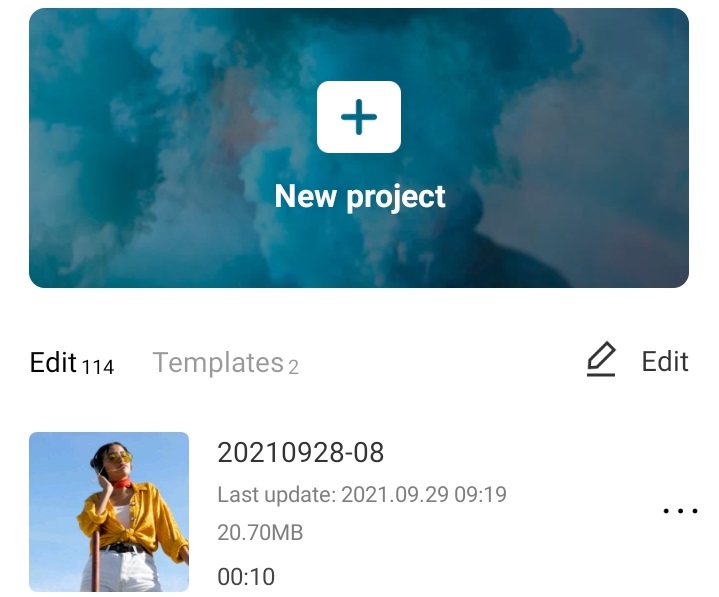The width and height of the screenshot is (719, 597).
Task: Switch to the Templates tab
Action: point(224,362)
